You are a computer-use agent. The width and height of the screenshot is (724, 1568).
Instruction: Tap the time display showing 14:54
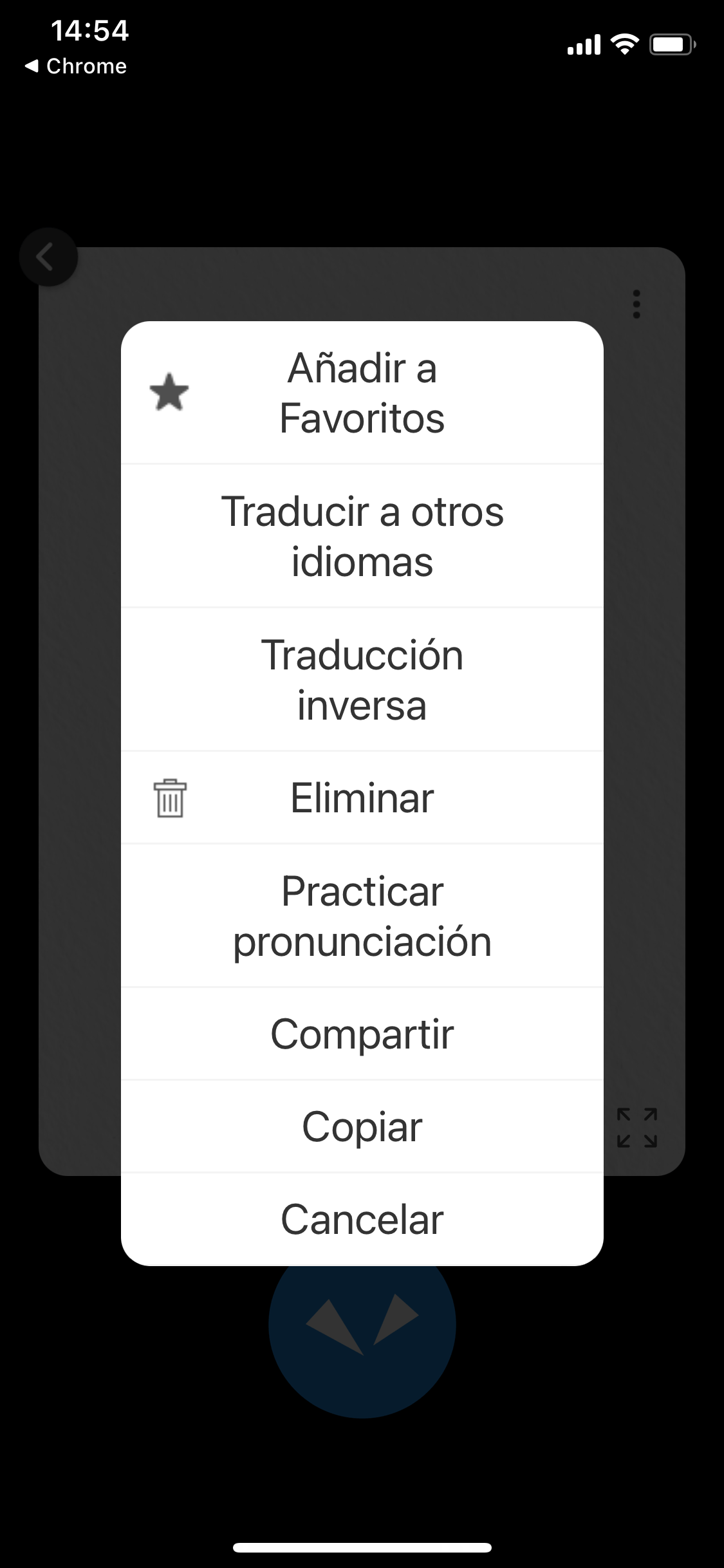(90, 29)
